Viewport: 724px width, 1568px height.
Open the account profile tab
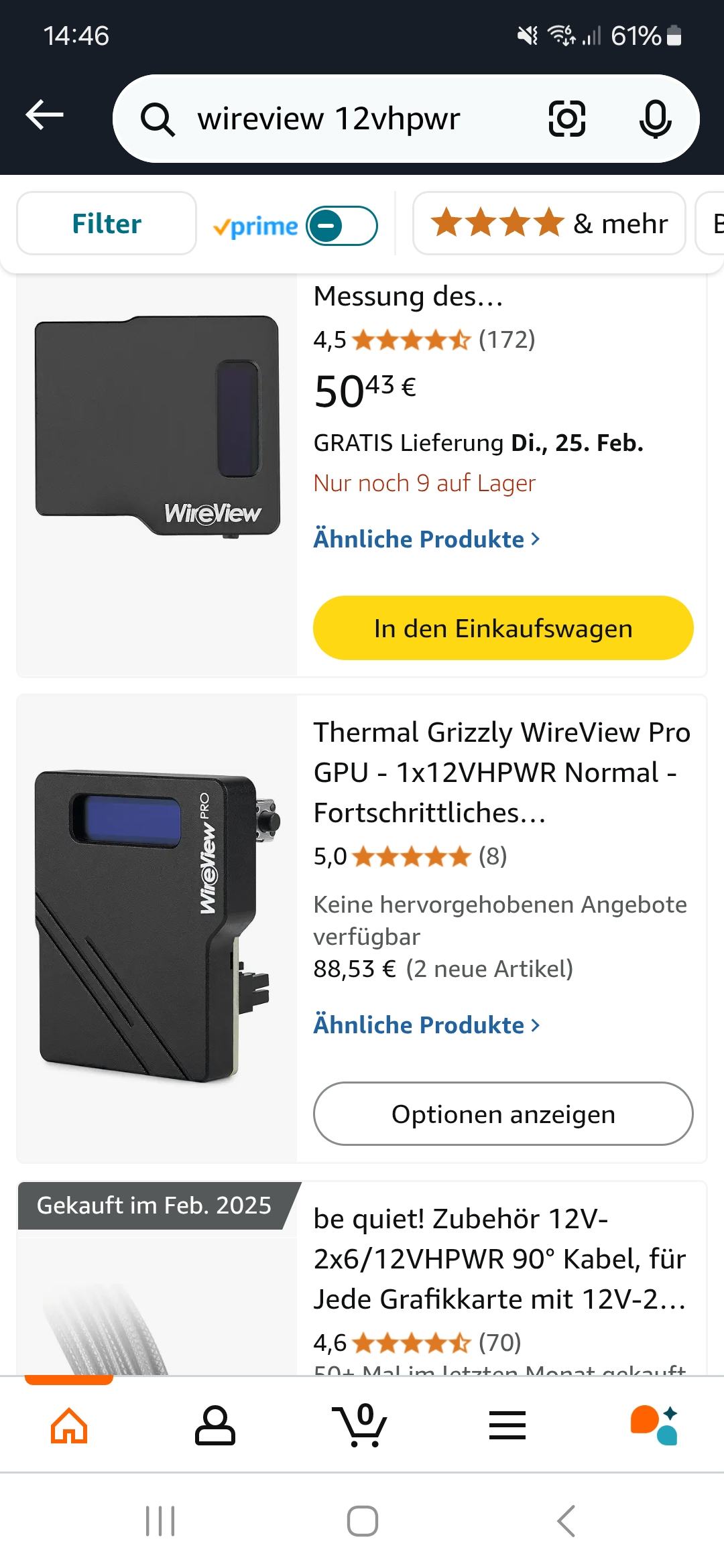pyautogui.click(x=215, y=1425)
